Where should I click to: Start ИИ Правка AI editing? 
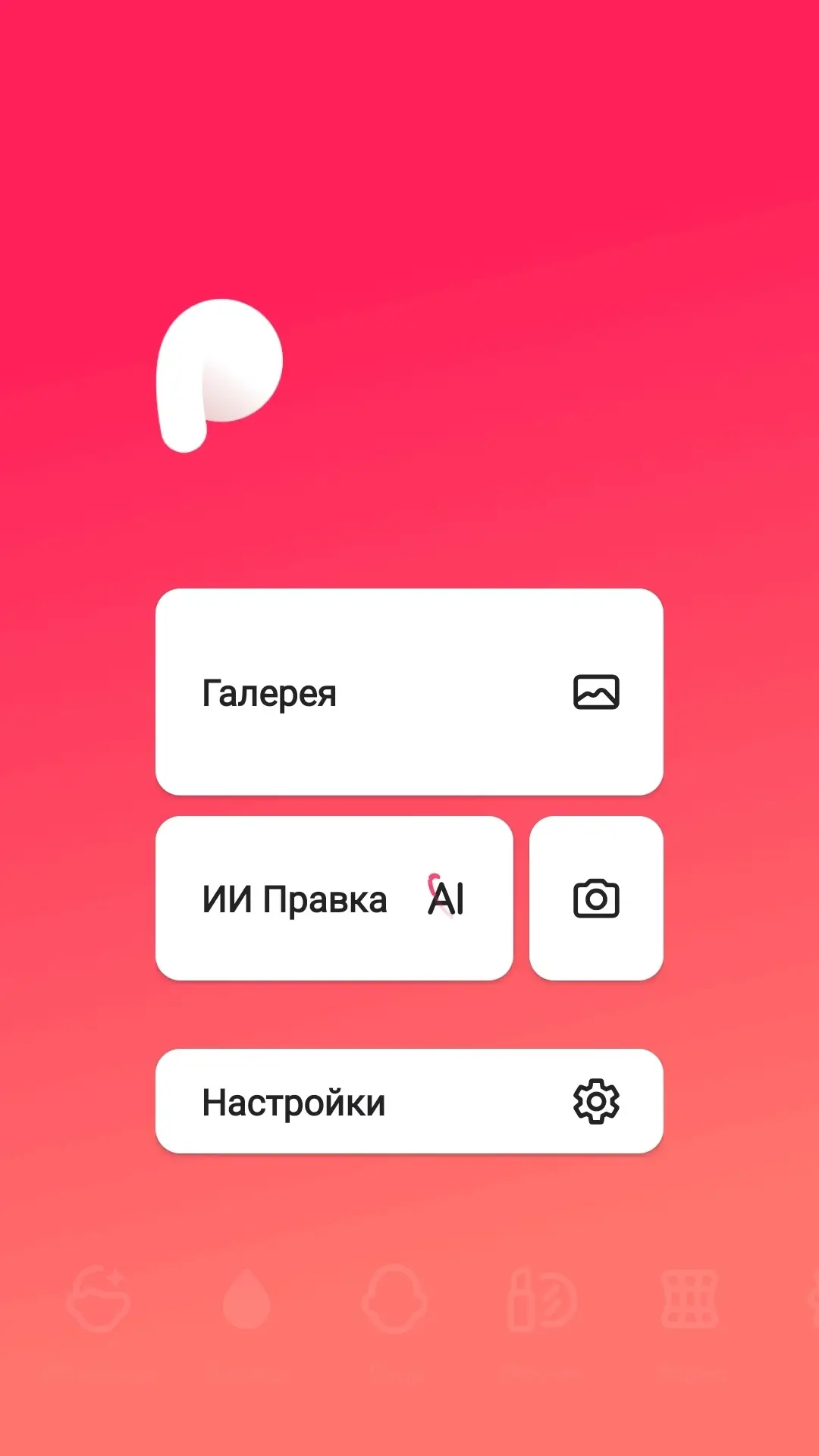click(x=334, y=899)
